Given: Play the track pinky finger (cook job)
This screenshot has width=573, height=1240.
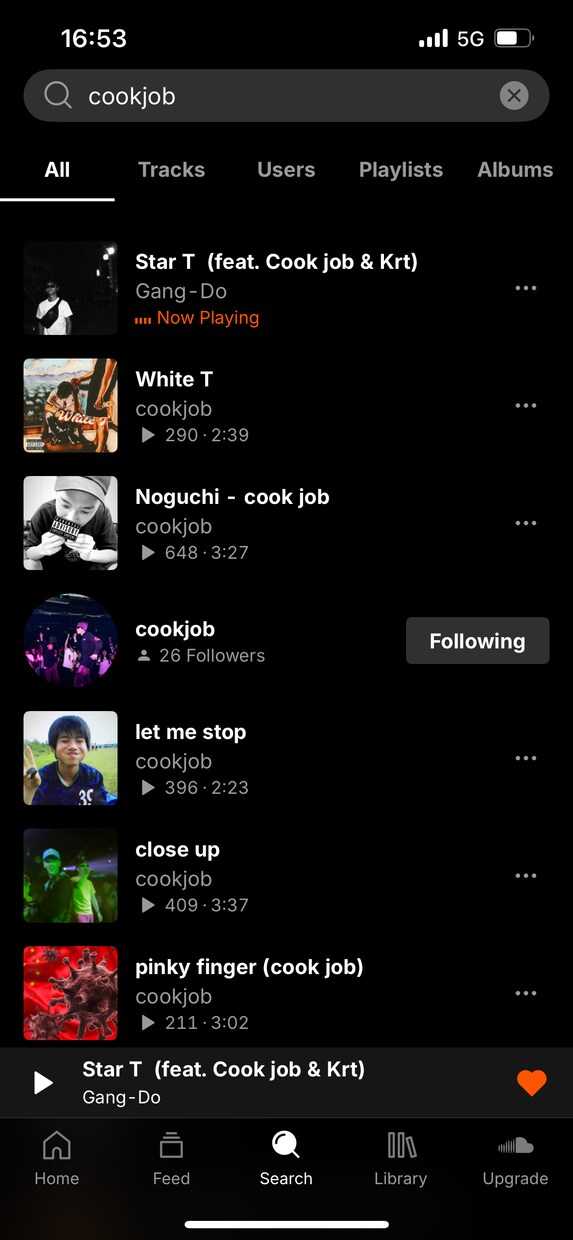Looking at the screenshot, I should [x=286, y=993].
